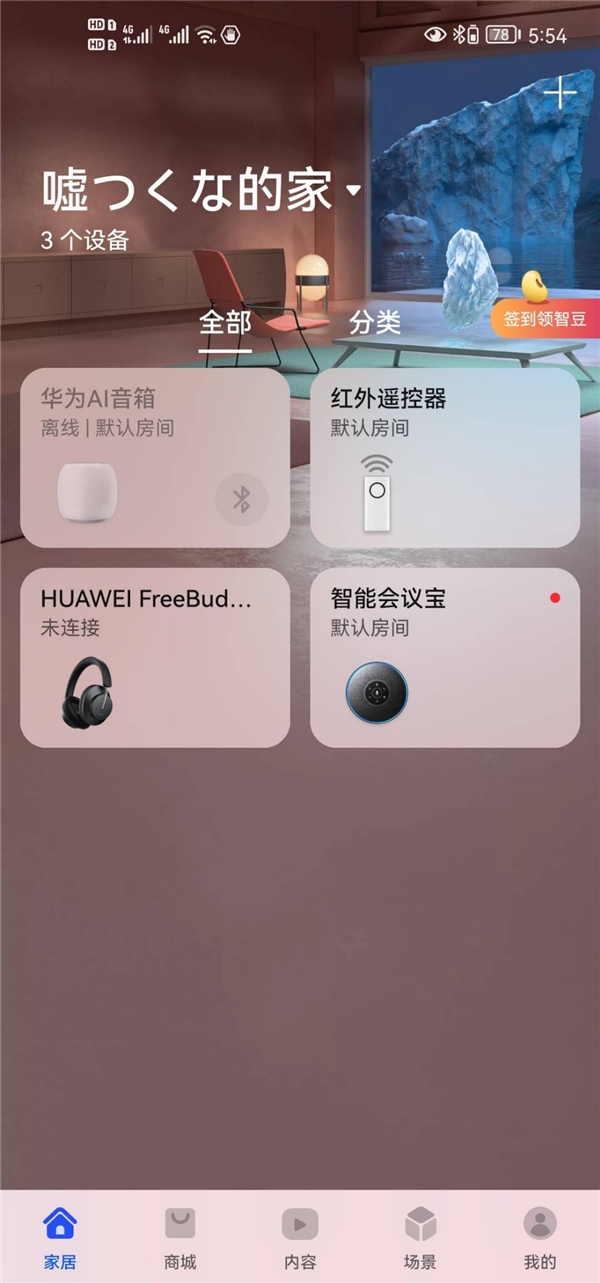This screenshot has height=1283, width=600.
Task: Tap the plus icon to add a device
Action: click(x=560, y=93)
